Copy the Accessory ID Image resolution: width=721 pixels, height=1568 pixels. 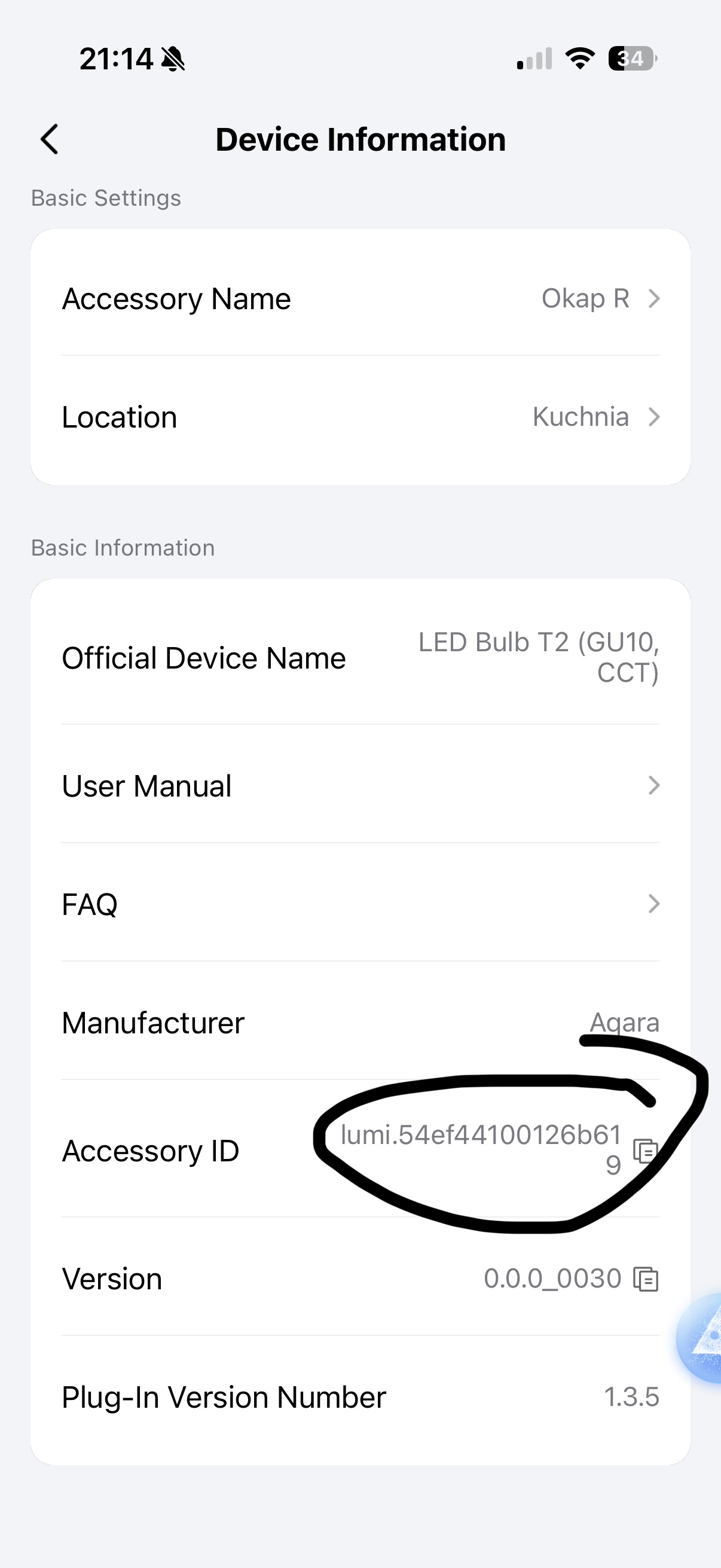tap(645, 1151)
